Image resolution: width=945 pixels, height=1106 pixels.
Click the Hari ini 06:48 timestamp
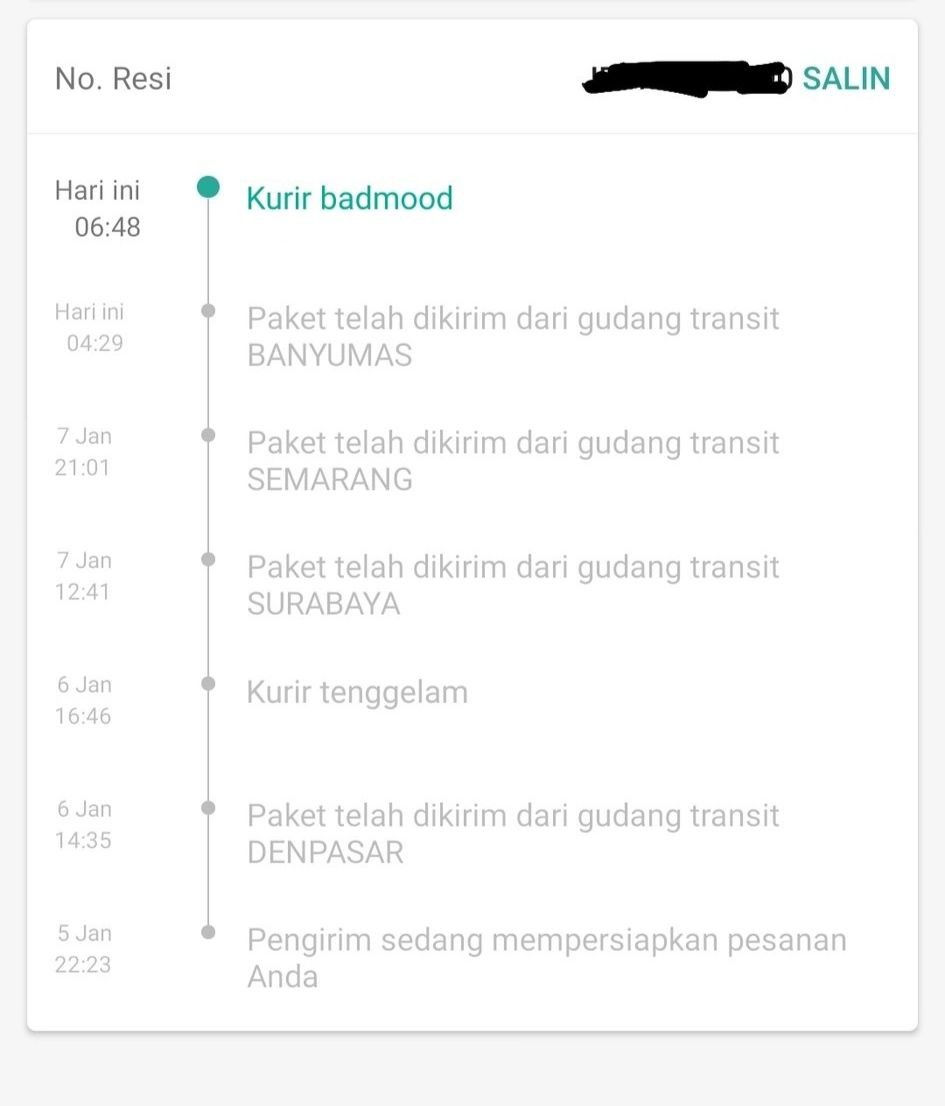[97, 208]
